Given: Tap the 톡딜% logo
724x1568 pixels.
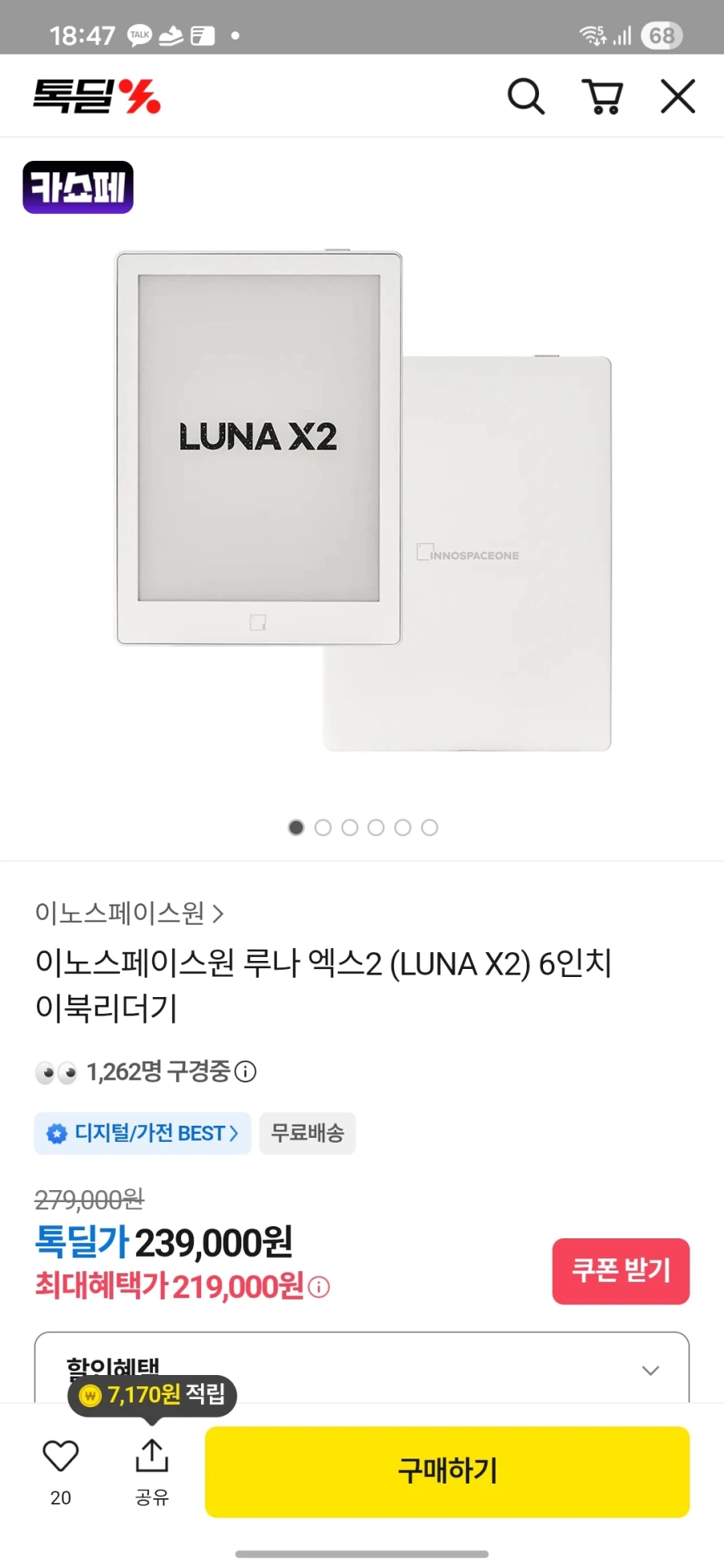Looking at the screenshot, I should click(97, 94).
